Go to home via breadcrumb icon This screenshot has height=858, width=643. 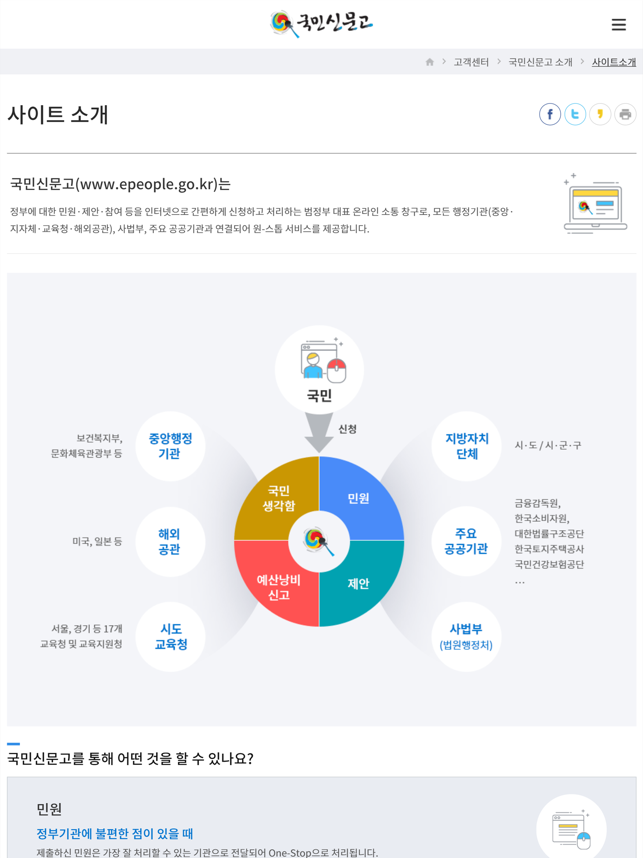click(430, 62)
